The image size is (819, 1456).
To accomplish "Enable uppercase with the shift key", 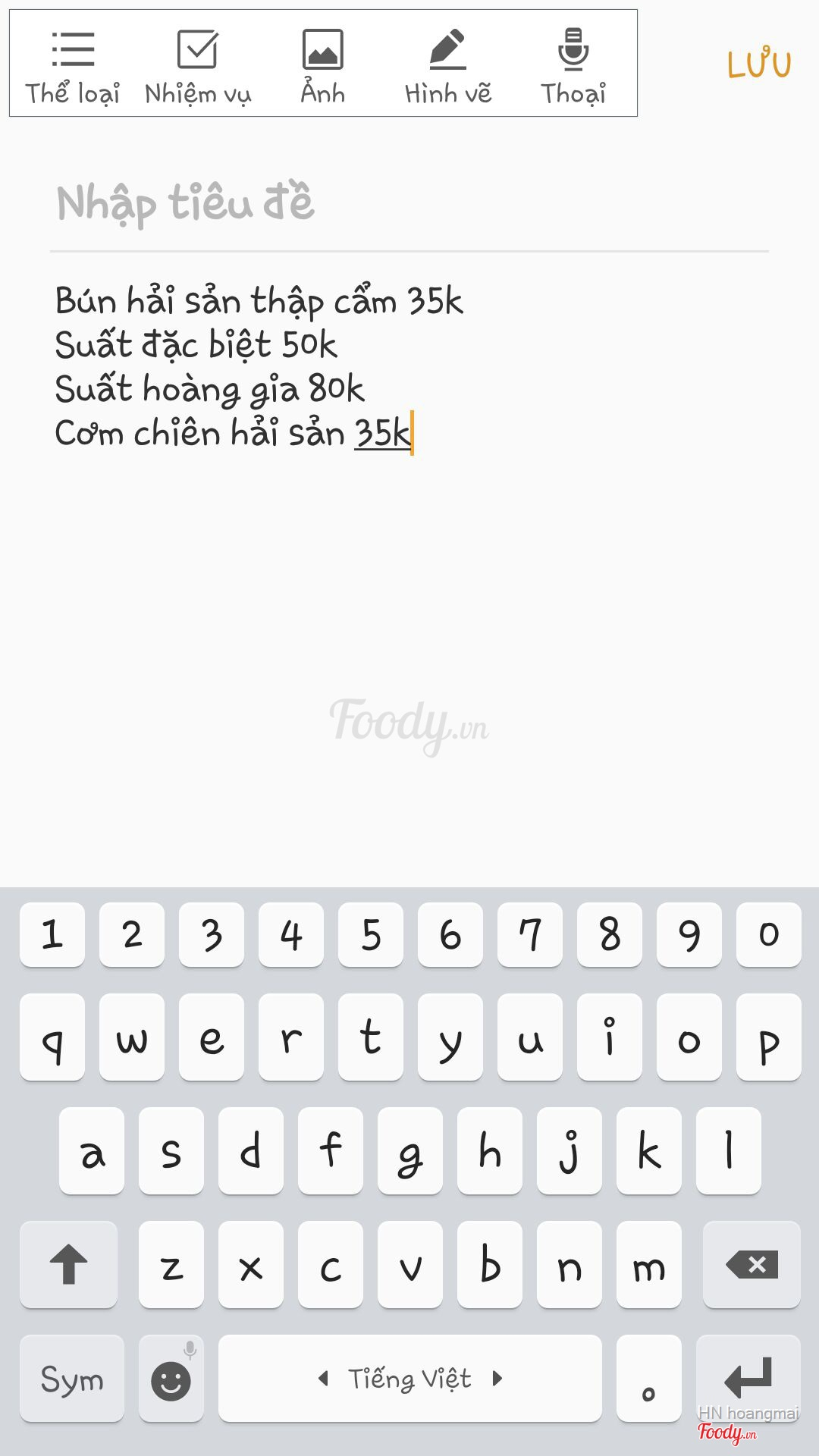I will click(x=68, y=1264).
